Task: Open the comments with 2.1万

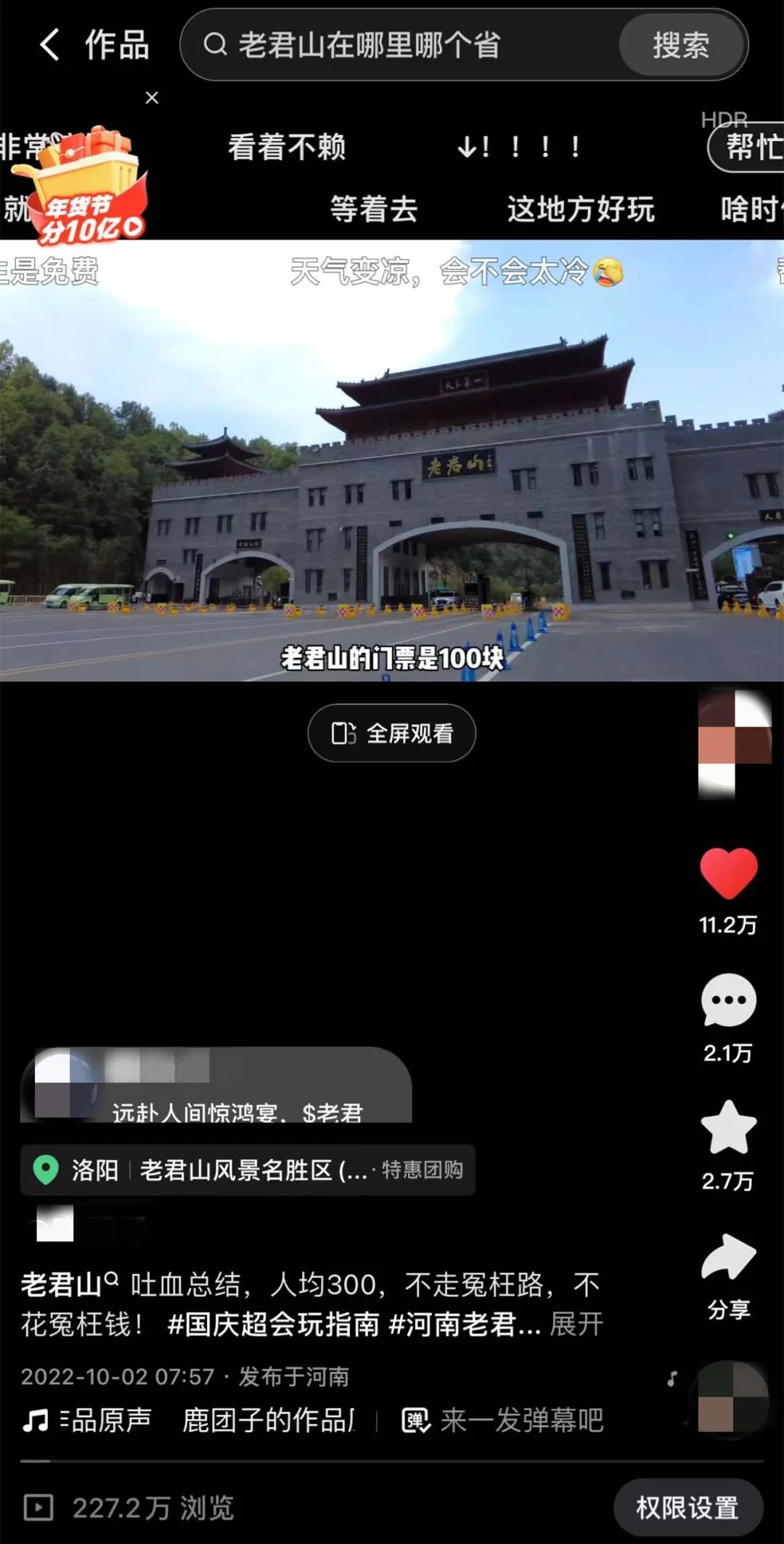Action: (728, 1002)
